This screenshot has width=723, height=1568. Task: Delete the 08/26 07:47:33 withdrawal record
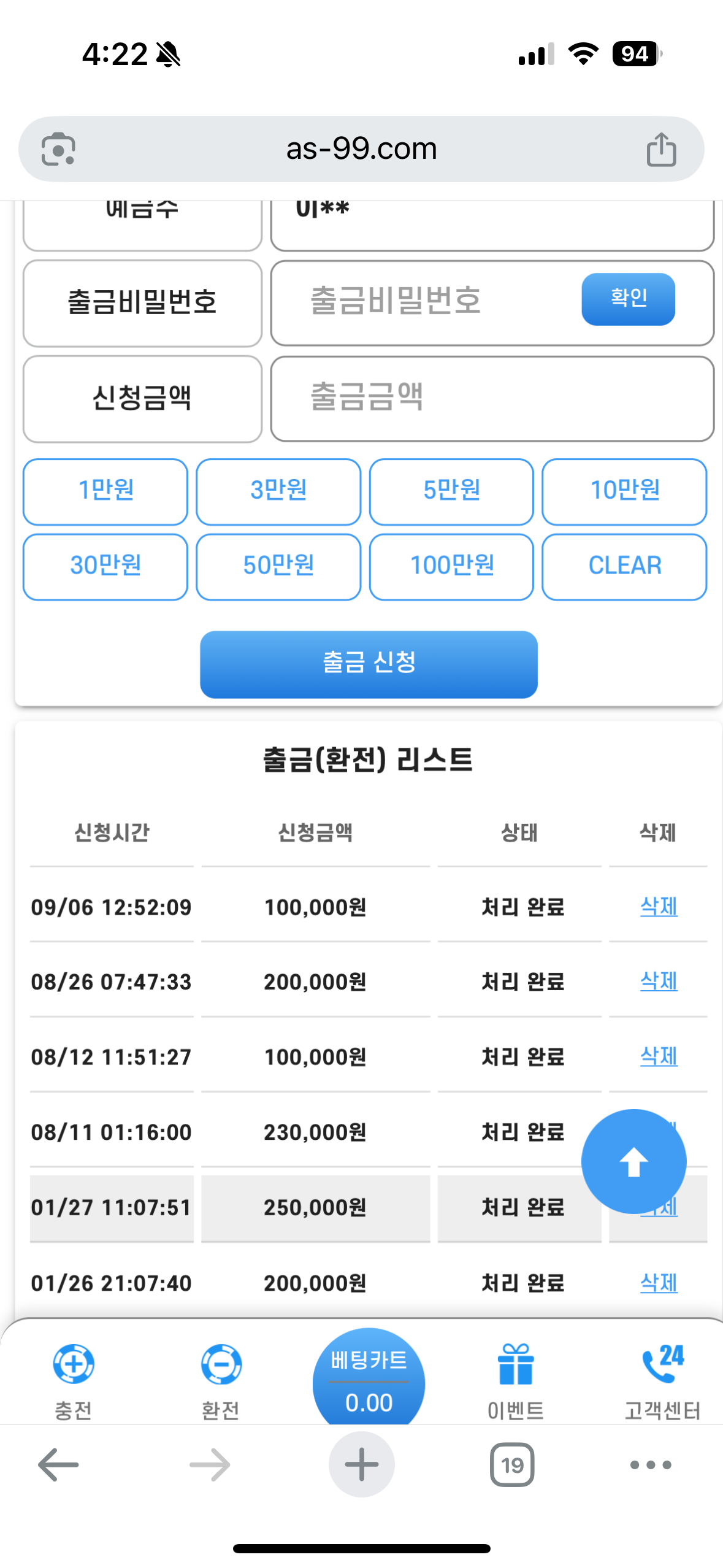click(x=658, y=981)
